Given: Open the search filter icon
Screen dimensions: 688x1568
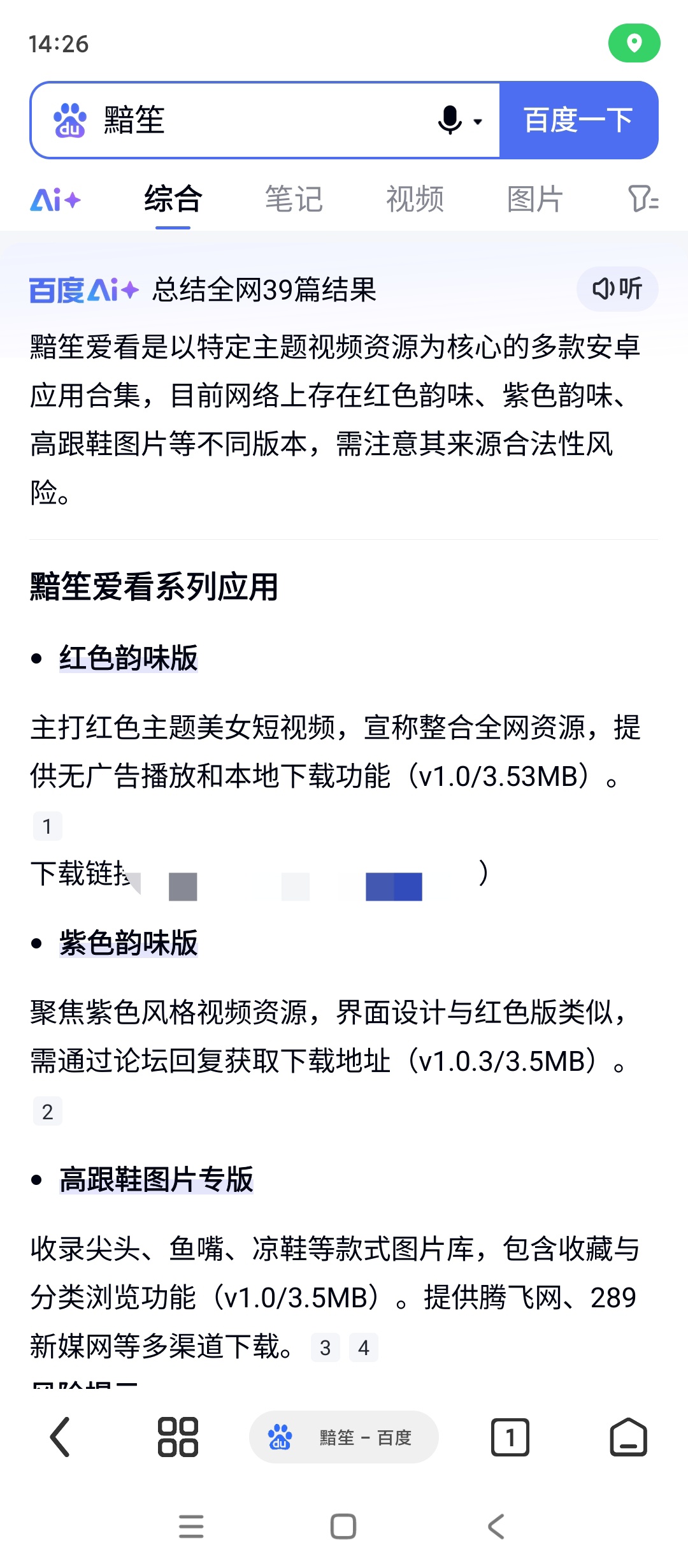Looking at the screenshot, I should (642, 199).
